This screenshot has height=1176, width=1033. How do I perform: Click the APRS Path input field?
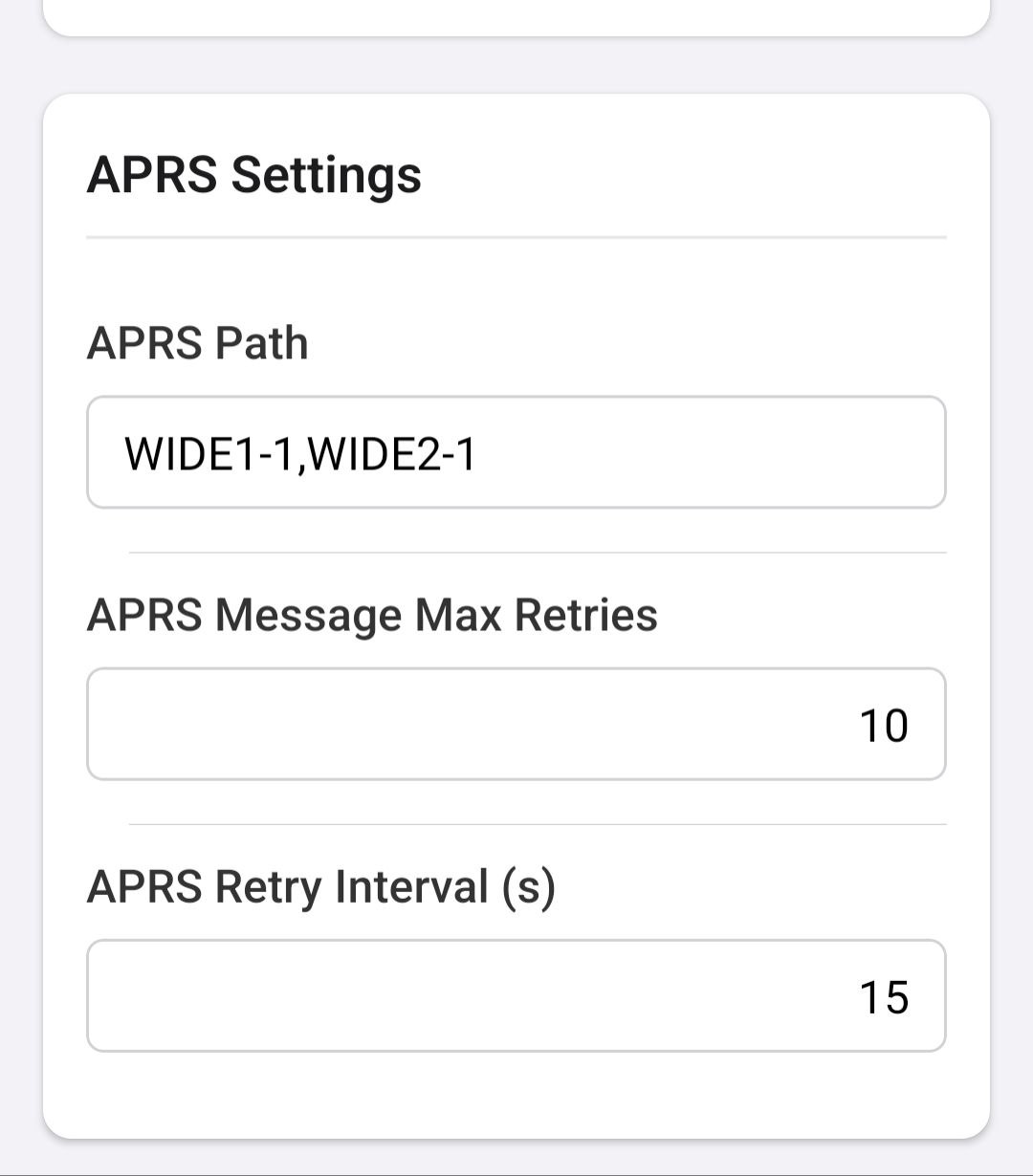coord(516,451)
